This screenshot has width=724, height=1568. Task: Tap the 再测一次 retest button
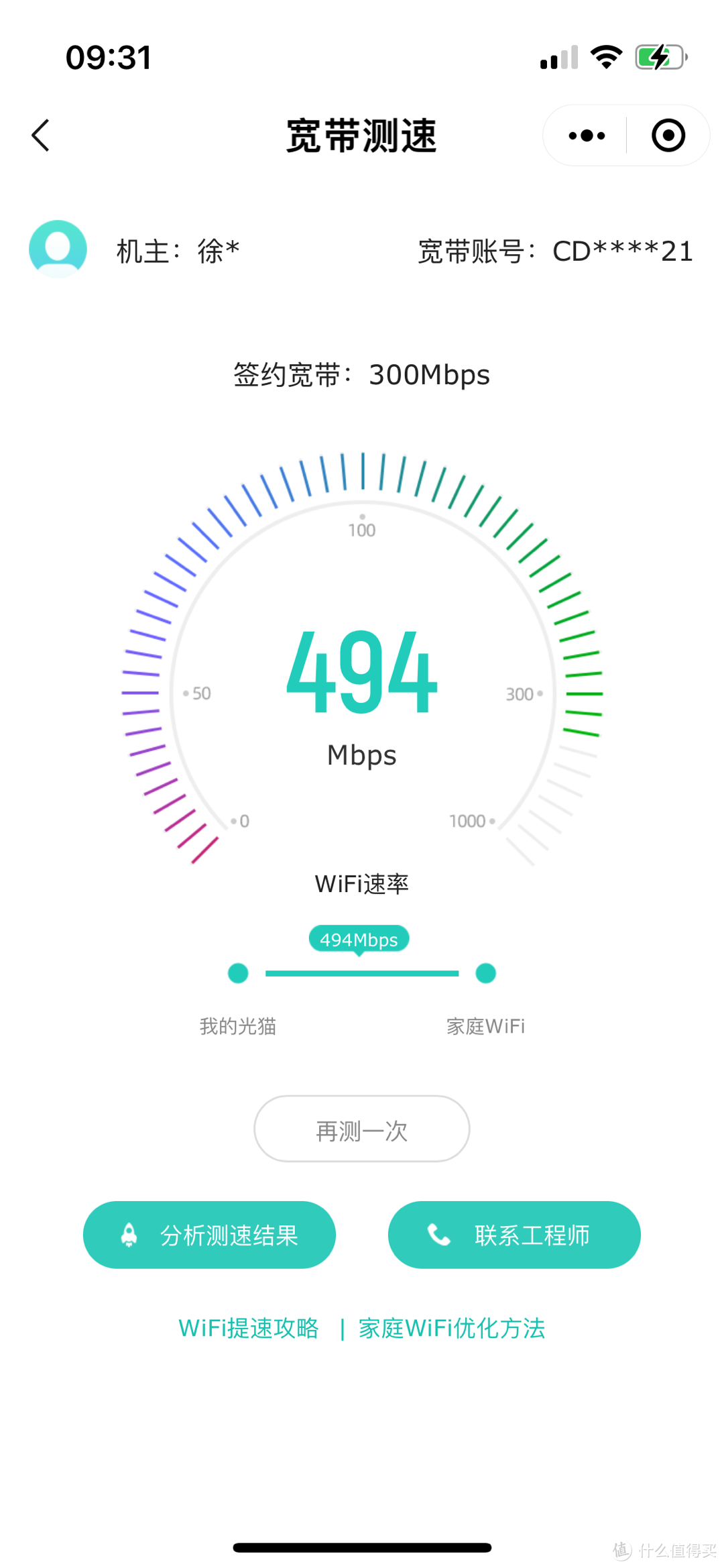click(x=361, y=1129)
